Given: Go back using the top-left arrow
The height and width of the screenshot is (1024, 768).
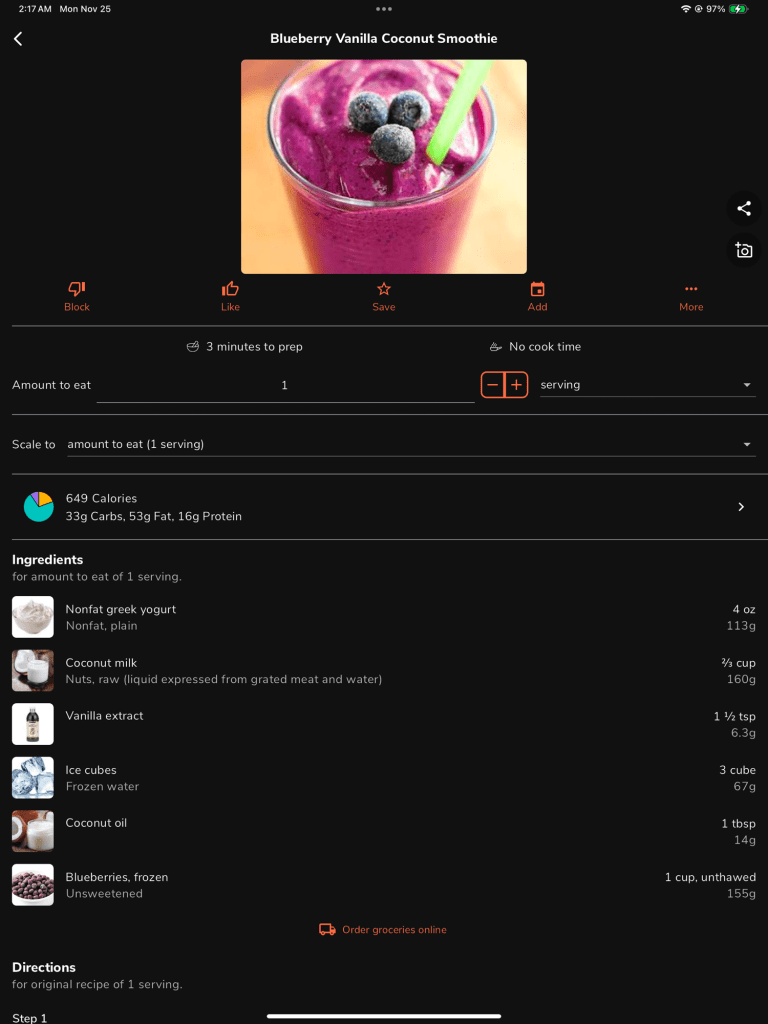Looking at the screenshot, I should coord(18,39).
